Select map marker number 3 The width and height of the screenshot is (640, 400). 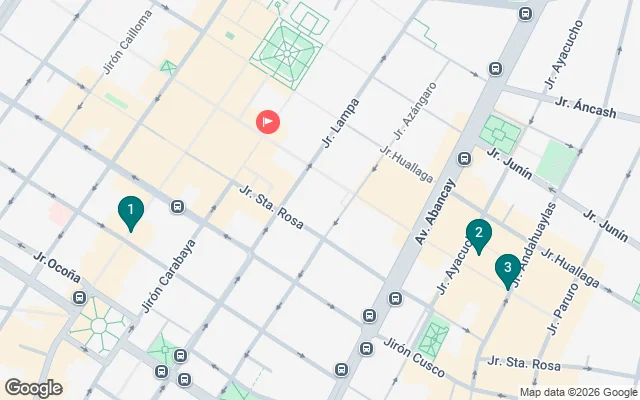click(507, 267)
